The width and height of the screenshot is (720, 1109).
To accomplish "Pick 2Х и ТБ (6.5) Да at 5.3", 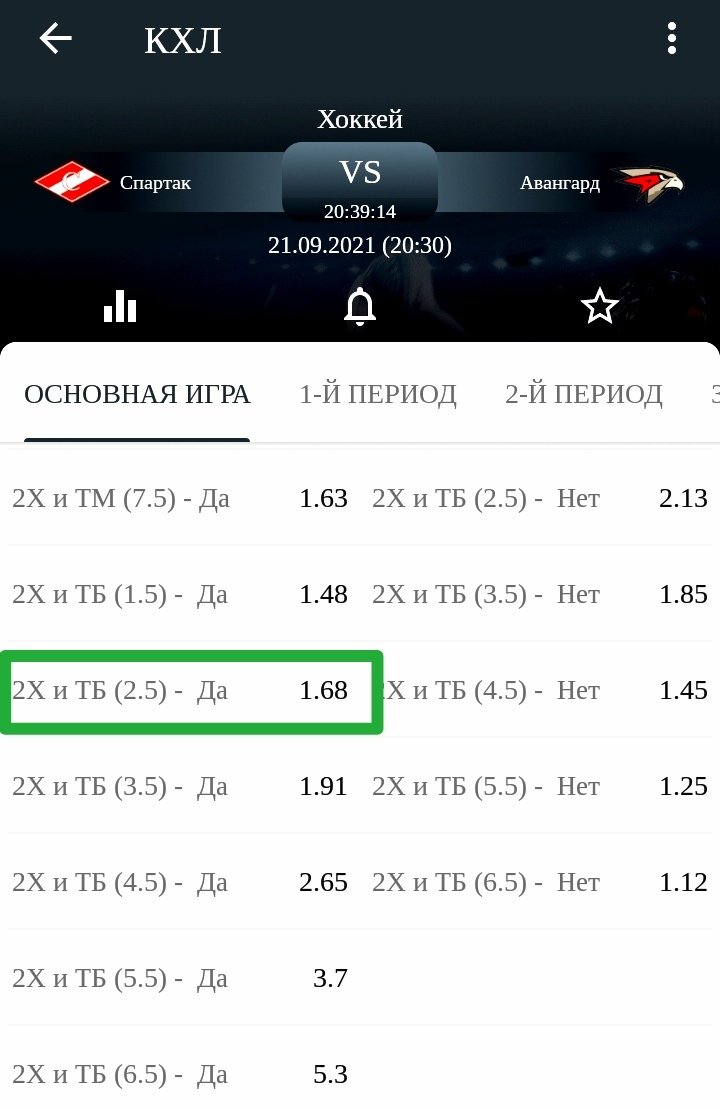I will point(180,1074).
